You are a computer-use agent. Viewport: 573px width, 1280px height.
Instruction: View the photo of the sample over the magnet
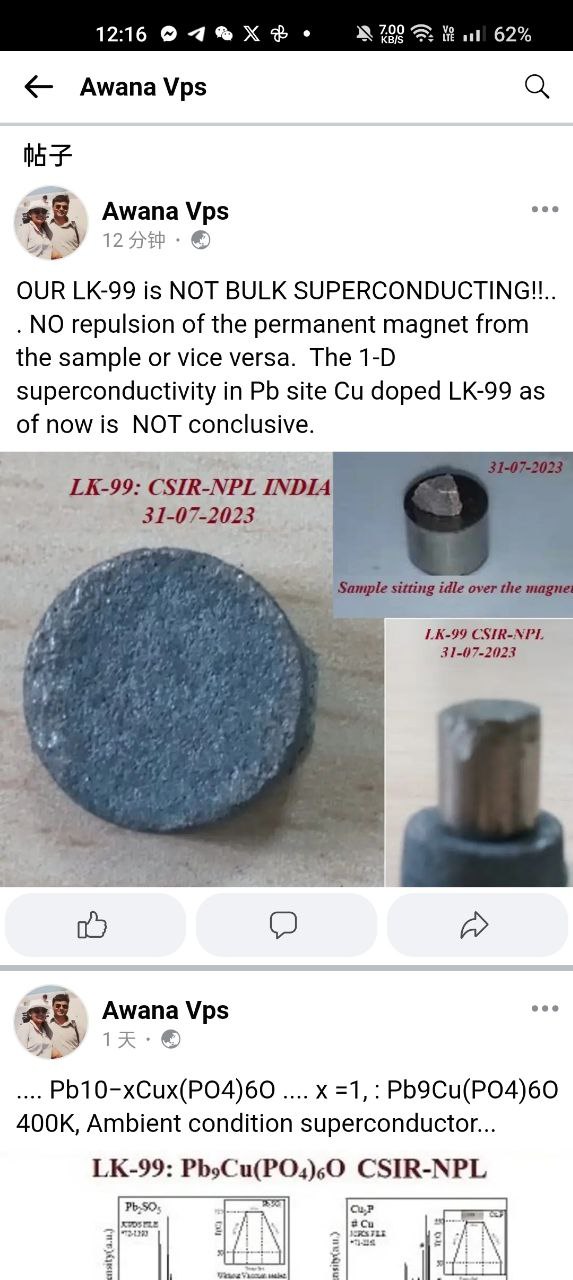(453, 534)
